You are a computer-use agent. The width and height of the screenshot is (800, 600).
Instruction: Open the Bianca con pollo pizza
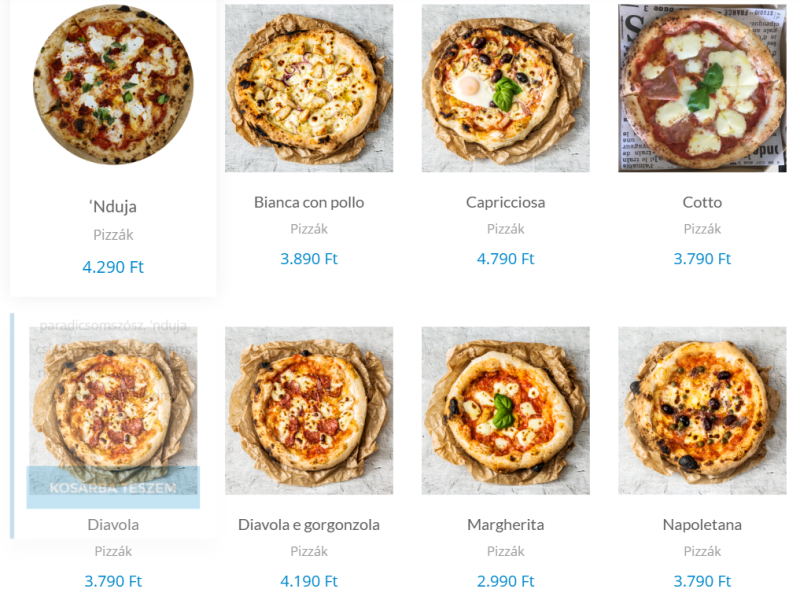pyautogui.click(x=308, y=202)
